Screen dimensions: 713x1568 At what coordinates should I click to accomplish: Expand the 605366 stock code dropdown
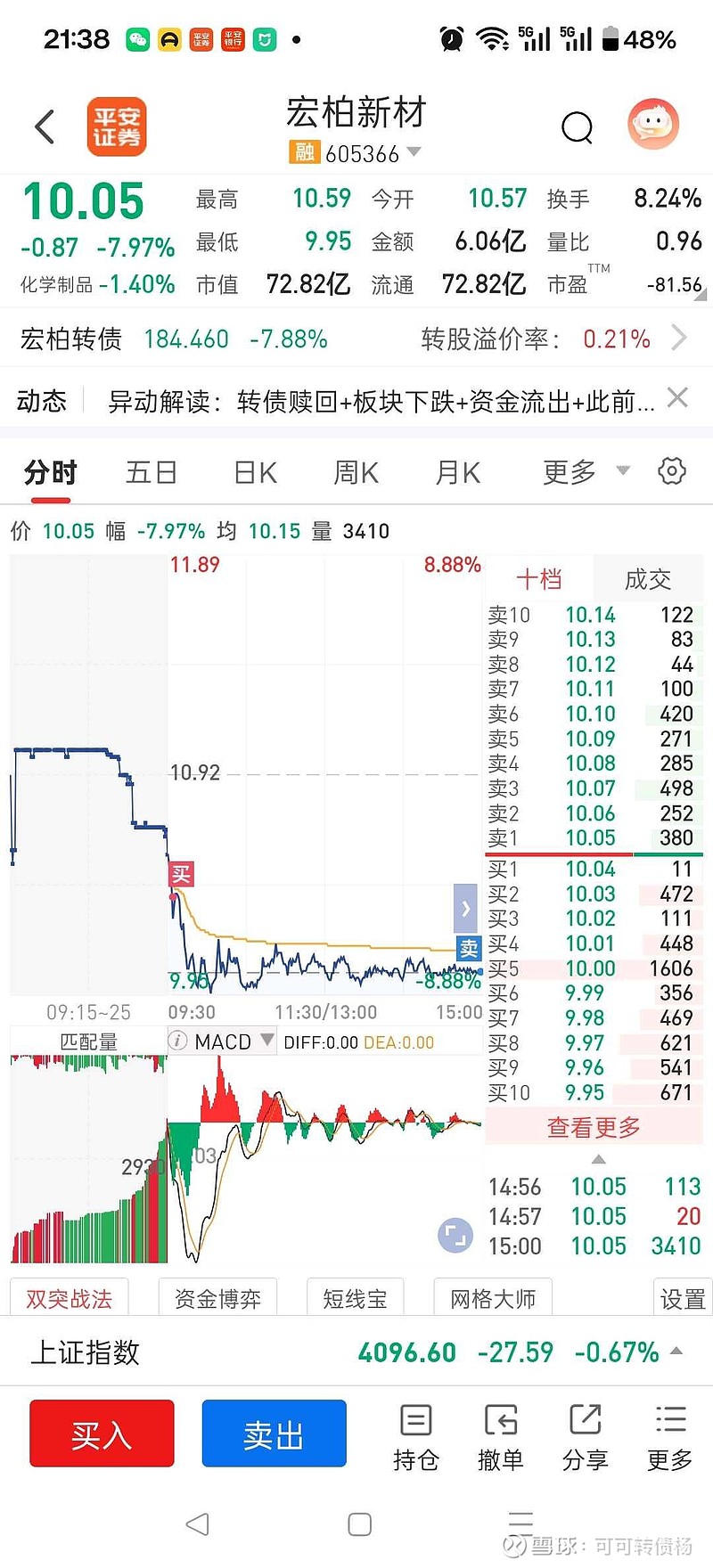point(414,152)
